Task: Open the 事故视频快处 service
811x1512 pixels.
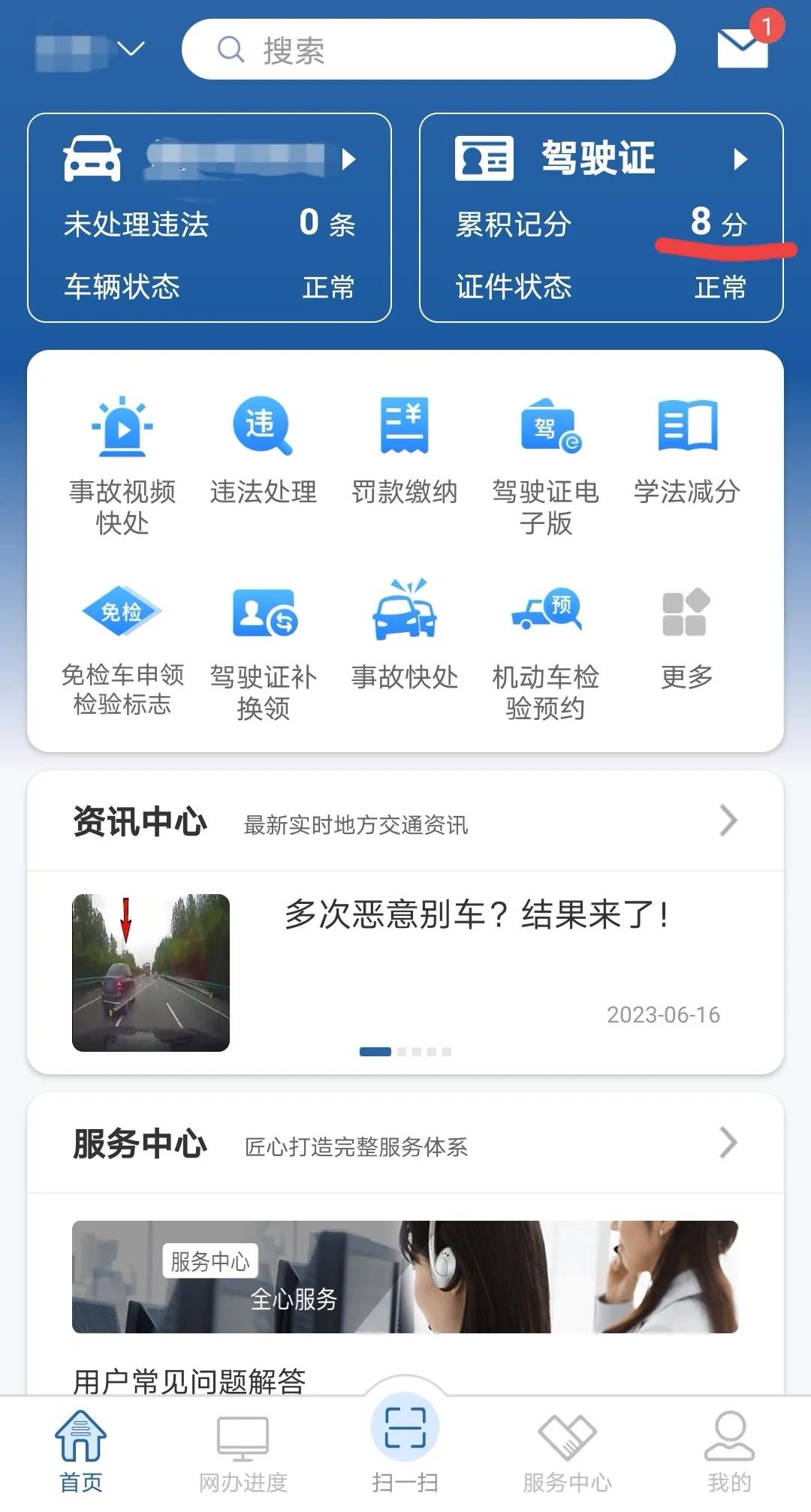Action: point(122,458)
